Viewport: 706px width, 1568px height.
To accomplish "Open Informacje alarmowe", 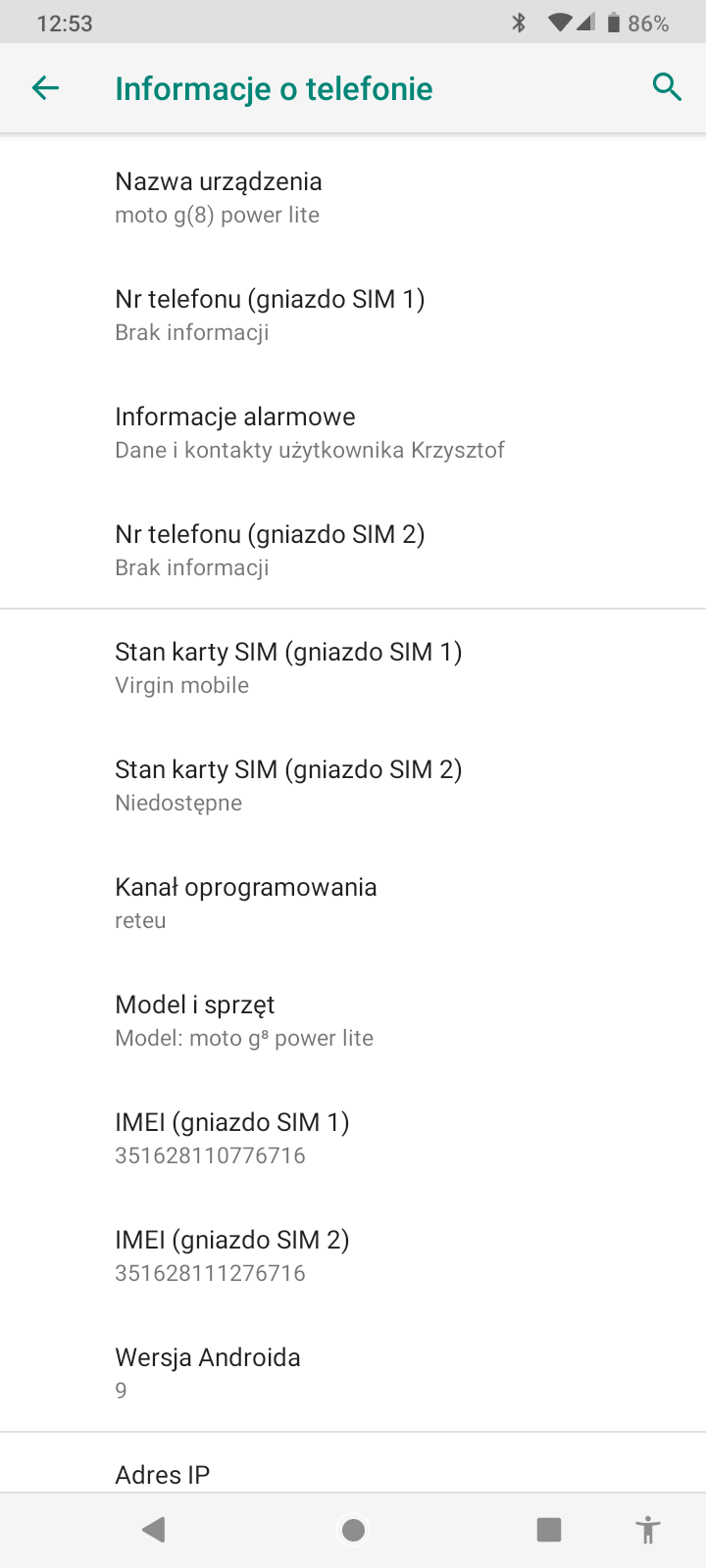I will (353, 432).
